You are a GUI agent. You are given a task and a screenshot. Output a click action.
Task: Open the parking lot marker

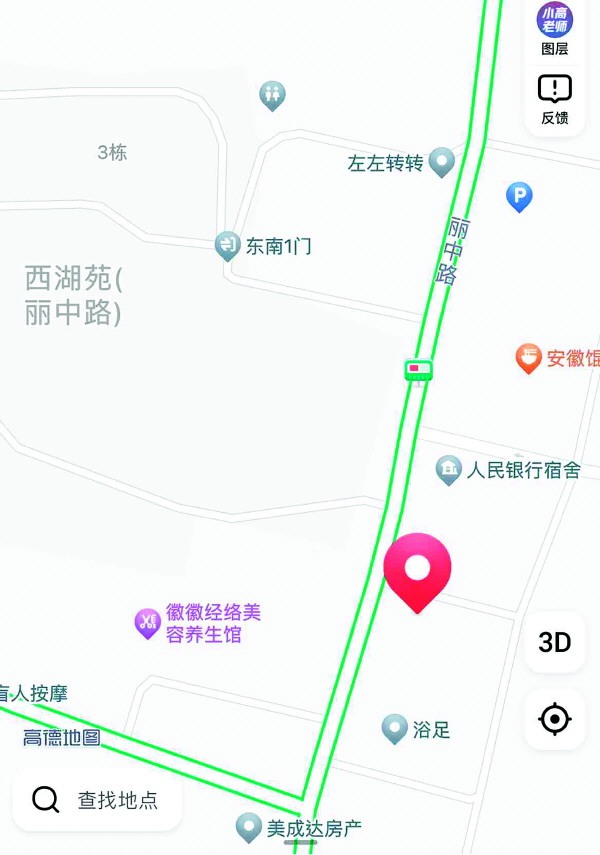518,197
